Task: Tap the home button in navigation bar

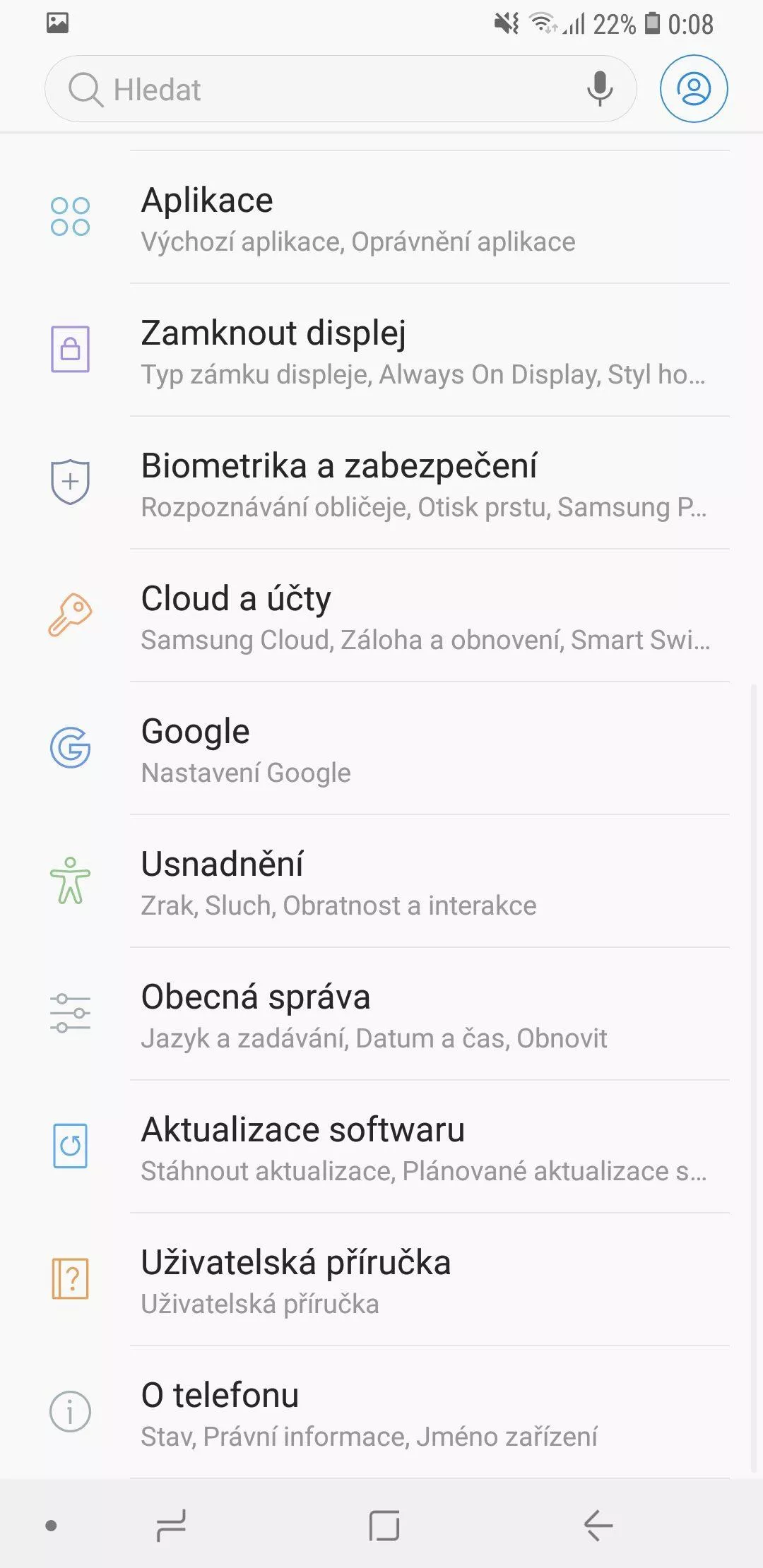Action: (384, 1526)
